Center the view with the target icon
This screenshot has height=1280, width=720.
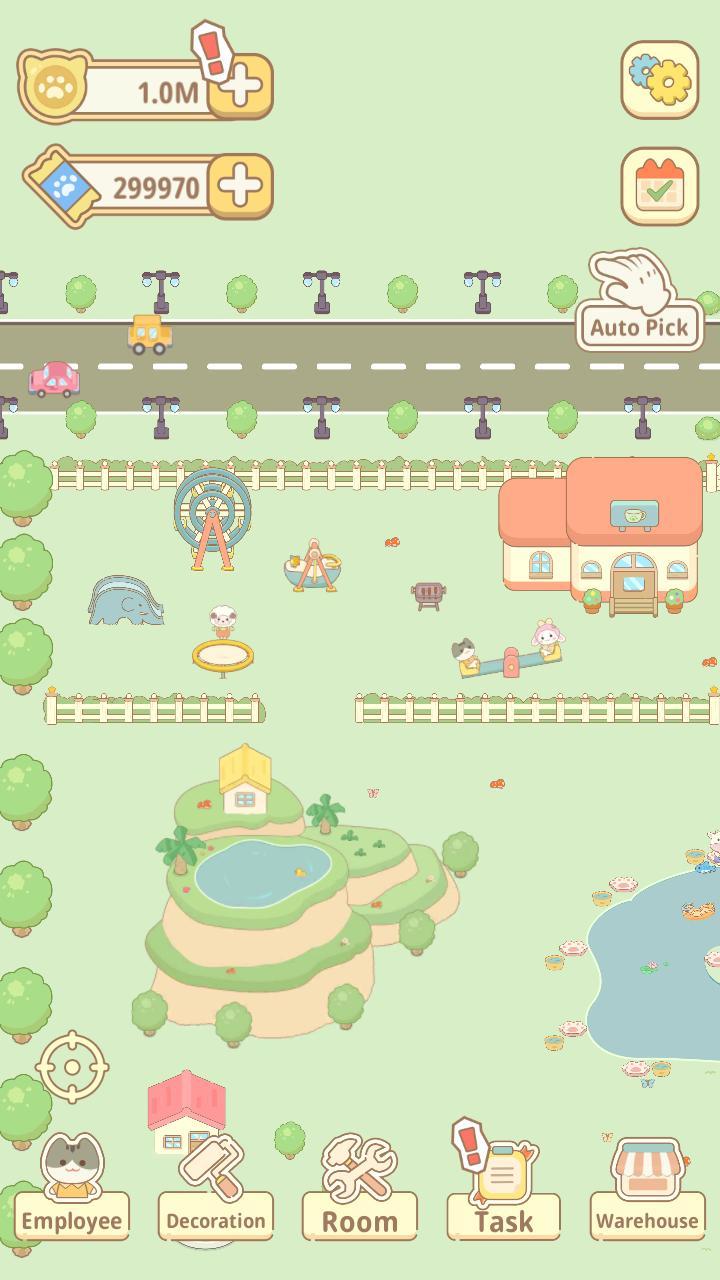click(x=72, y=1067)
